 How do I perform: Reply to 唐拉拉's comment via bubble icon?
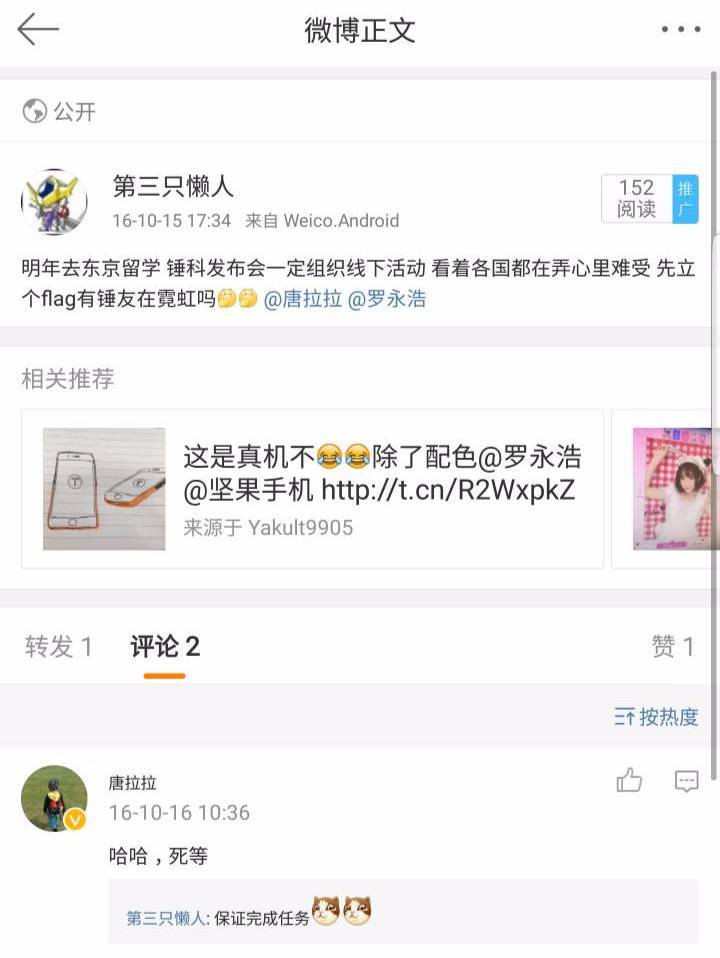tap(686, 781)
